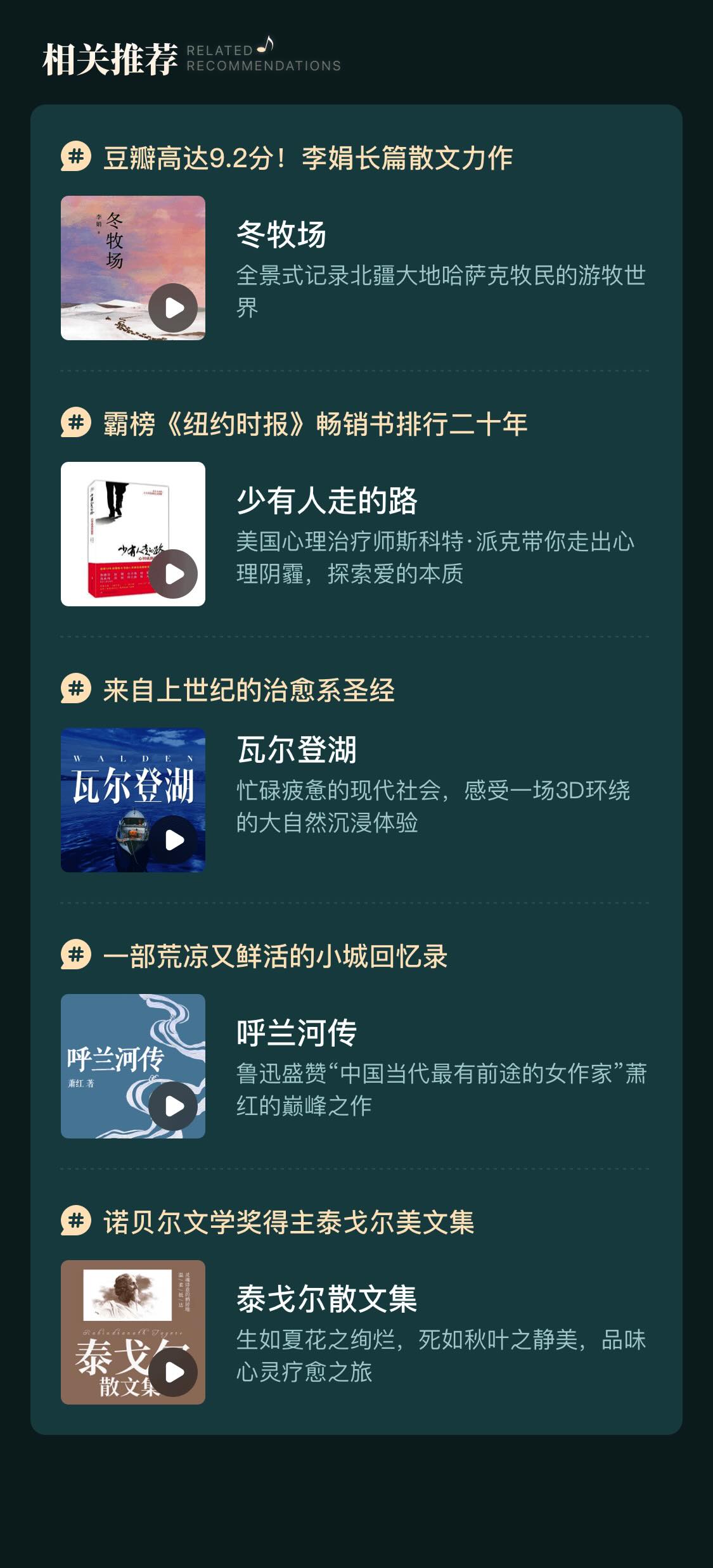Select the 泰戈尔散文集 entry
The image size is (713, 1568).
click(x=327, y=1299)
